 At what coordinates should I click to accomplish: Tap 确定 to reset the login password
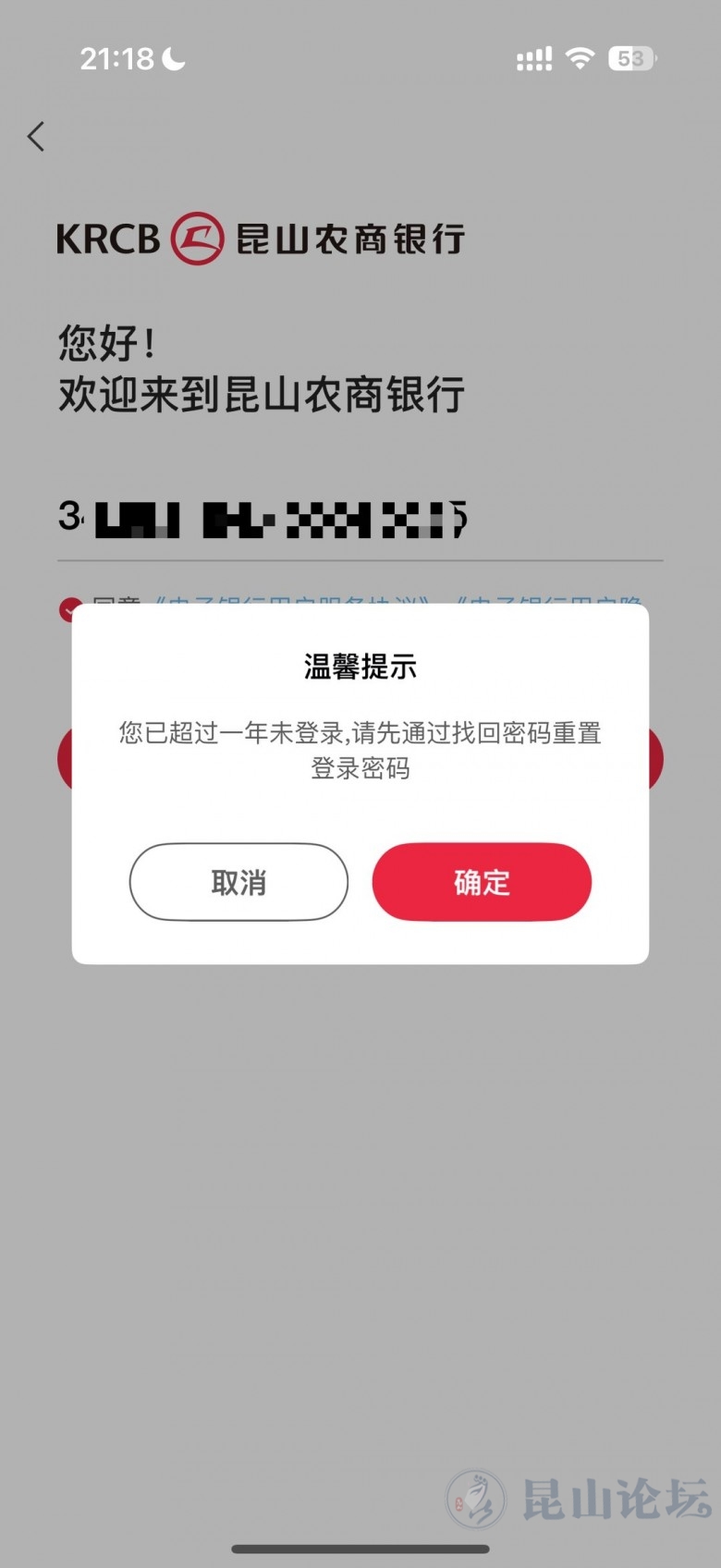tap(481, 882)
